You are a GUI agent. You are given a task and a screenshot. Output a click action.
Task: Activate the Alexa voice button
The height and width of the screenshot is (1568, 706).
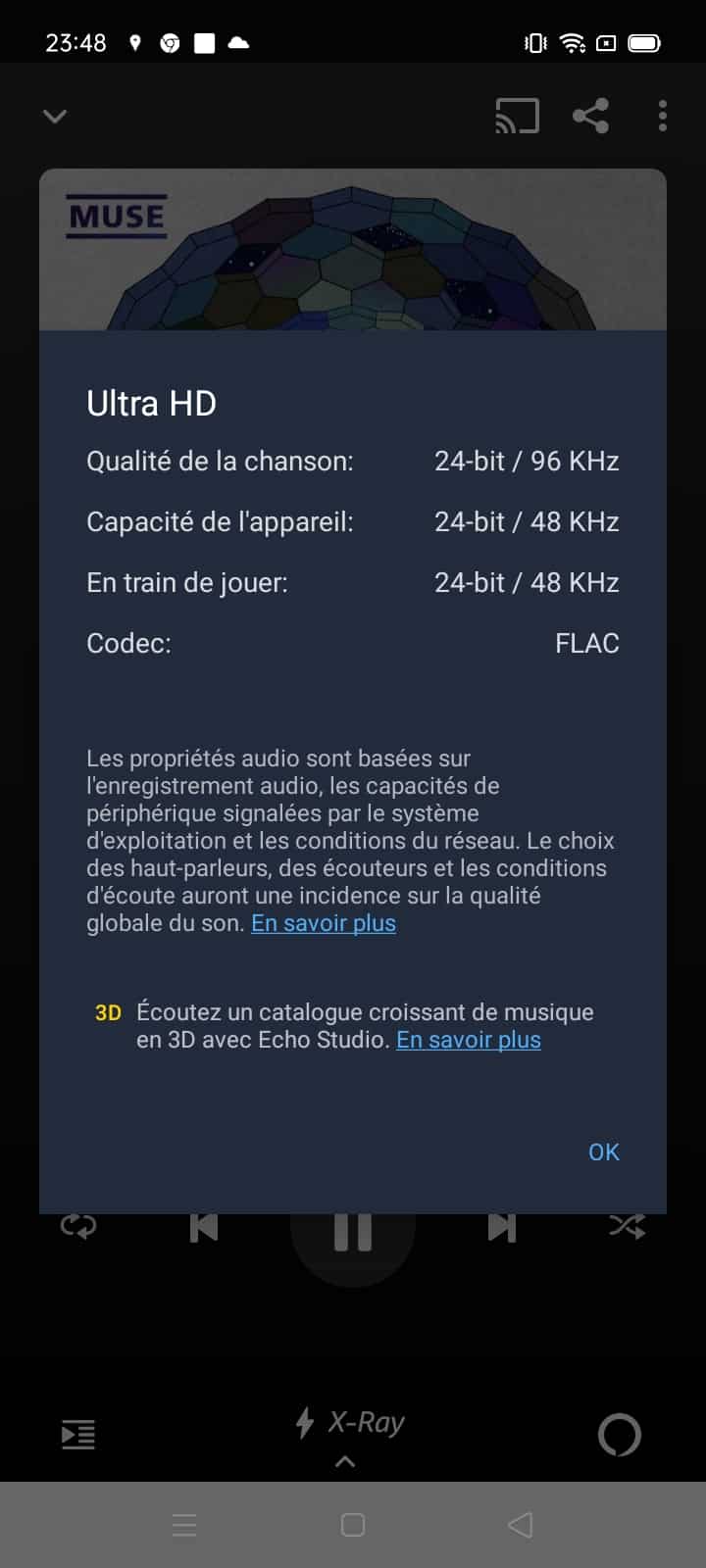(x=620, y=1436)
